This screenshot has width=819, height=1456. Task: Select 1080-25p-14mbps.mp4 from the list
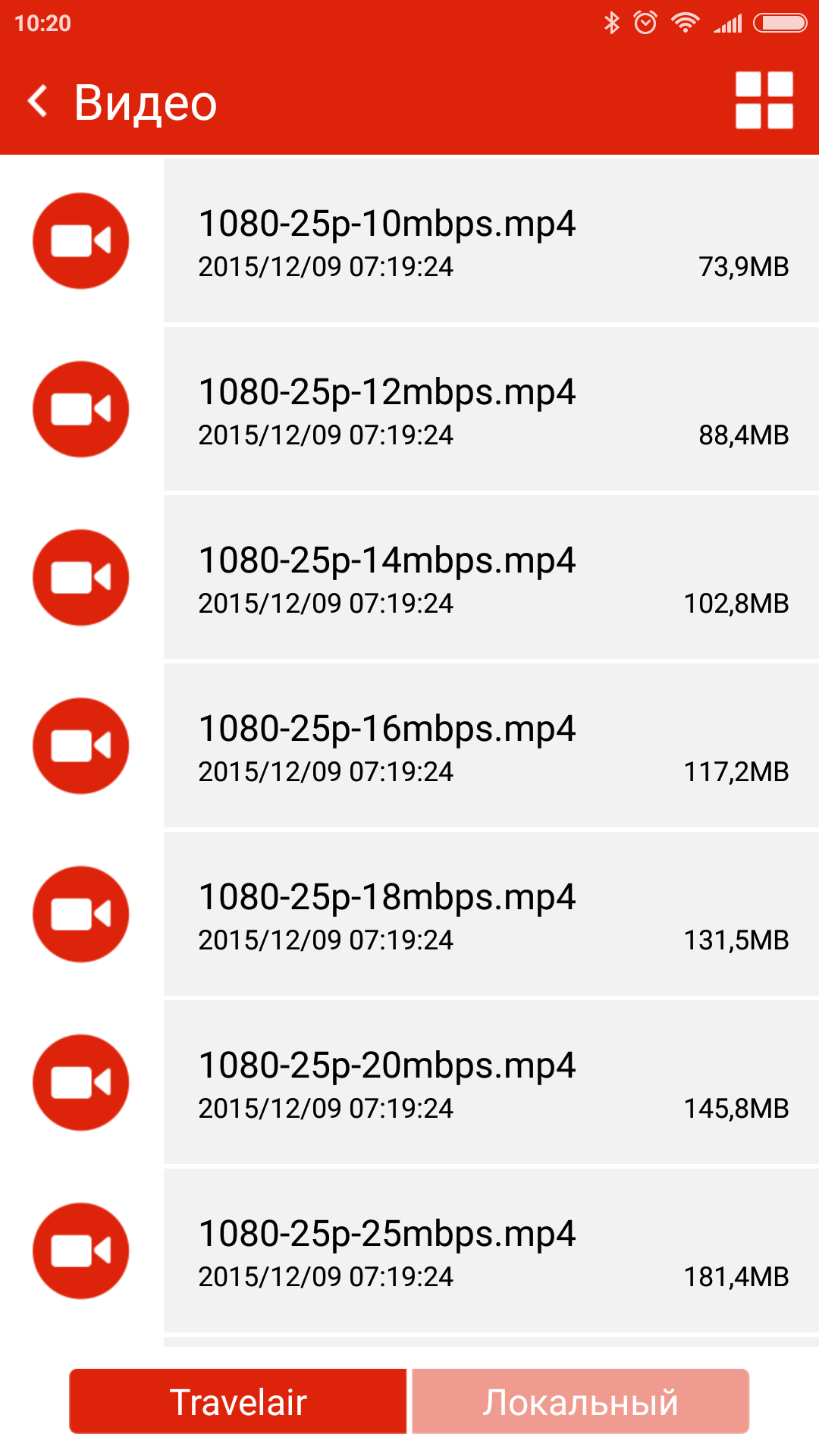(x=490, y=578)
